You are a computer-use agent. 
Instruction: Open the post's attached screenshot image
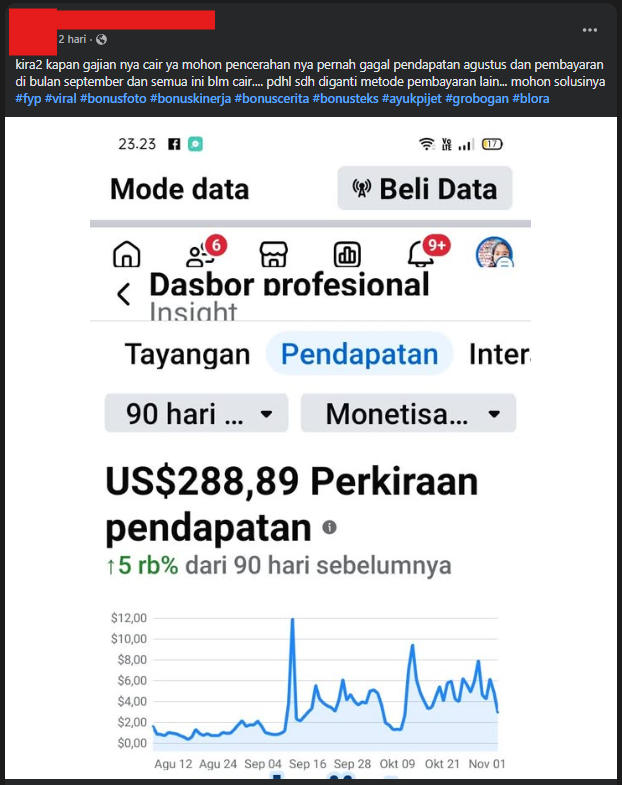click(310, 450)
